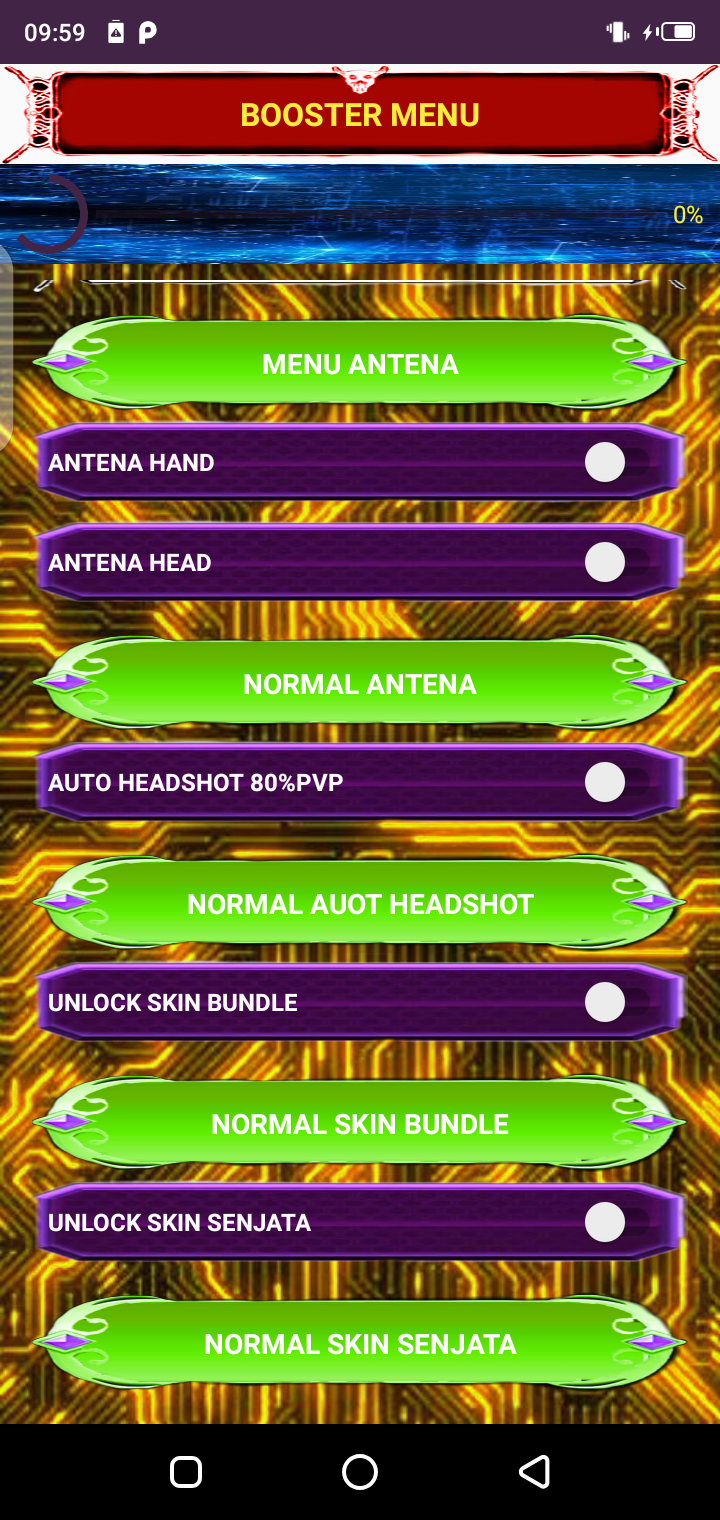Switch on UNLOCK SKIN BUNDLE
Screen dimensions: 720x1520
[x=616, y=1002]
